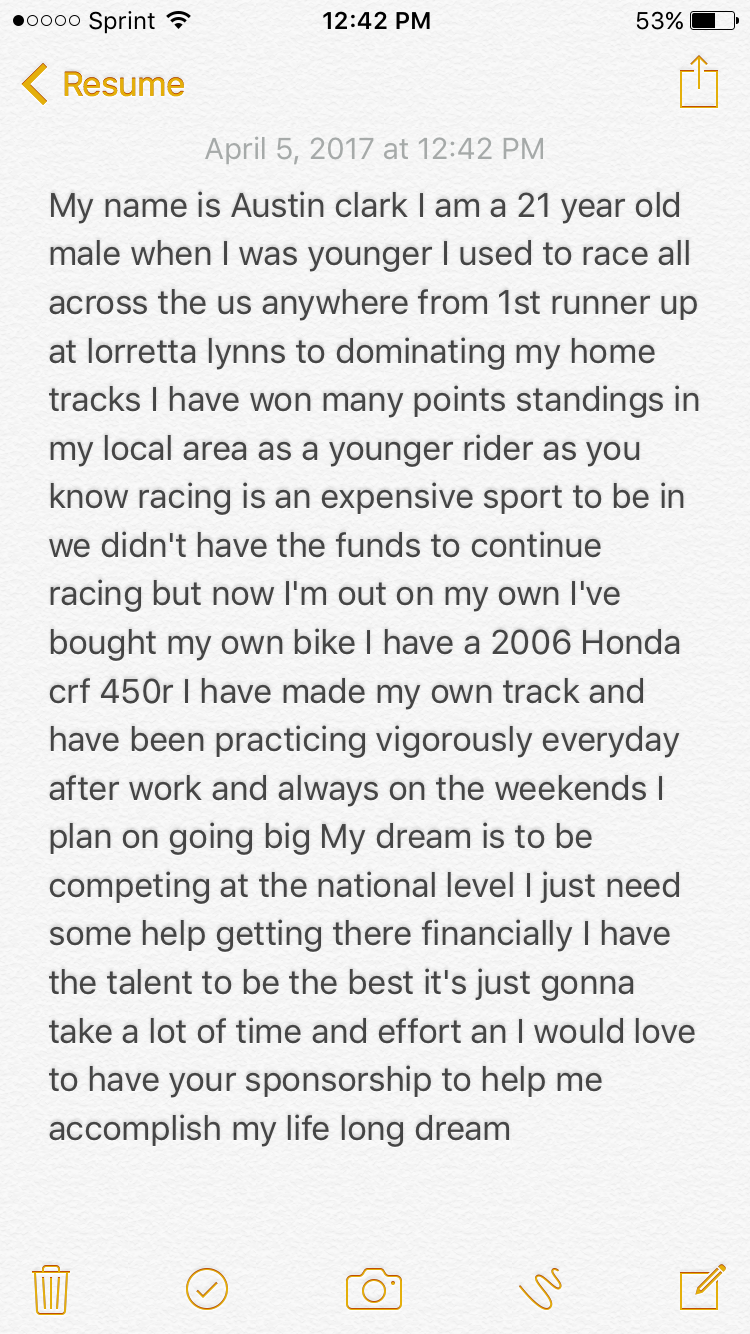The width and height of the screenshot is (750, 1334).
Task: Insert a photo with the camera icon
Action: click(x=374, y=1288)
